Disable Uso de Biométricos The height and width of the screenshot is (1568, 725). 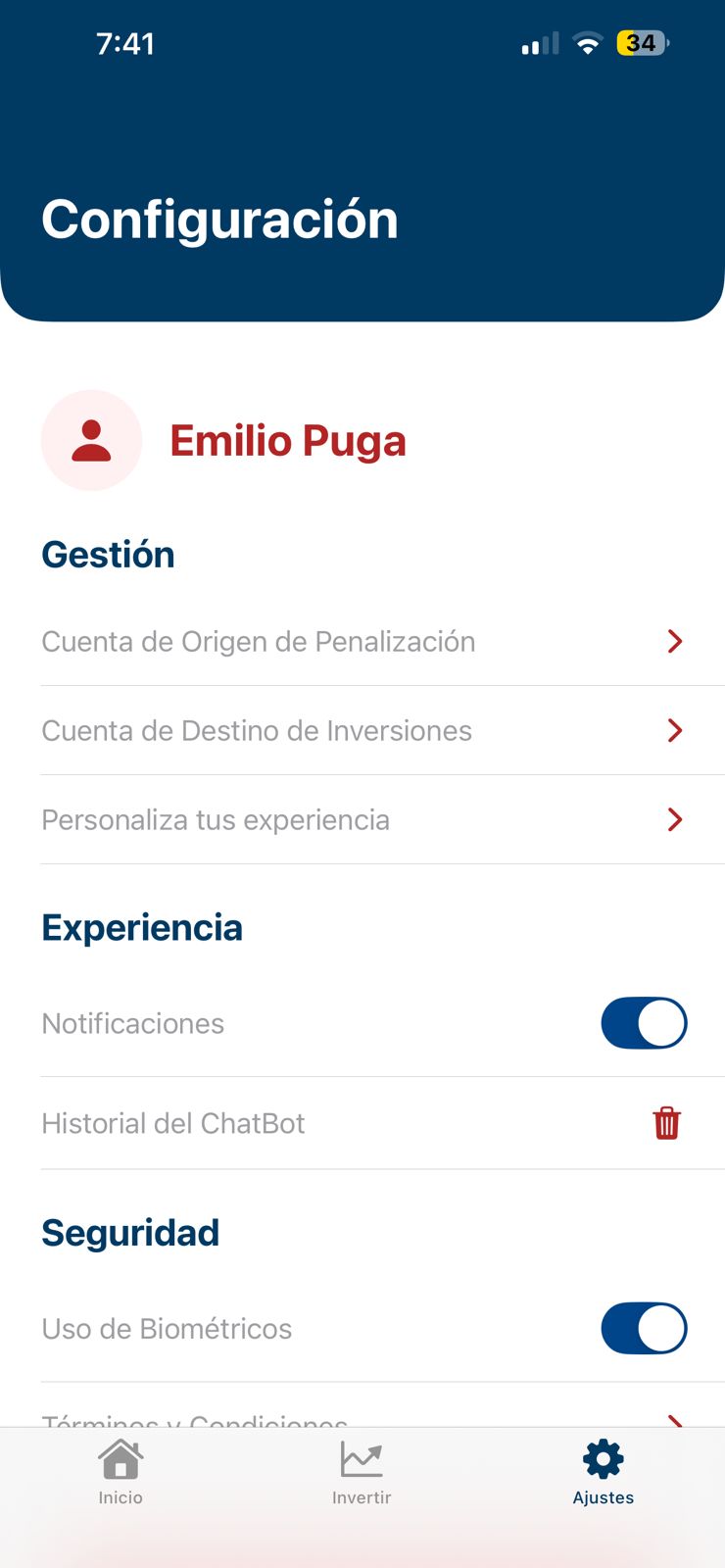click(644, 1329)
